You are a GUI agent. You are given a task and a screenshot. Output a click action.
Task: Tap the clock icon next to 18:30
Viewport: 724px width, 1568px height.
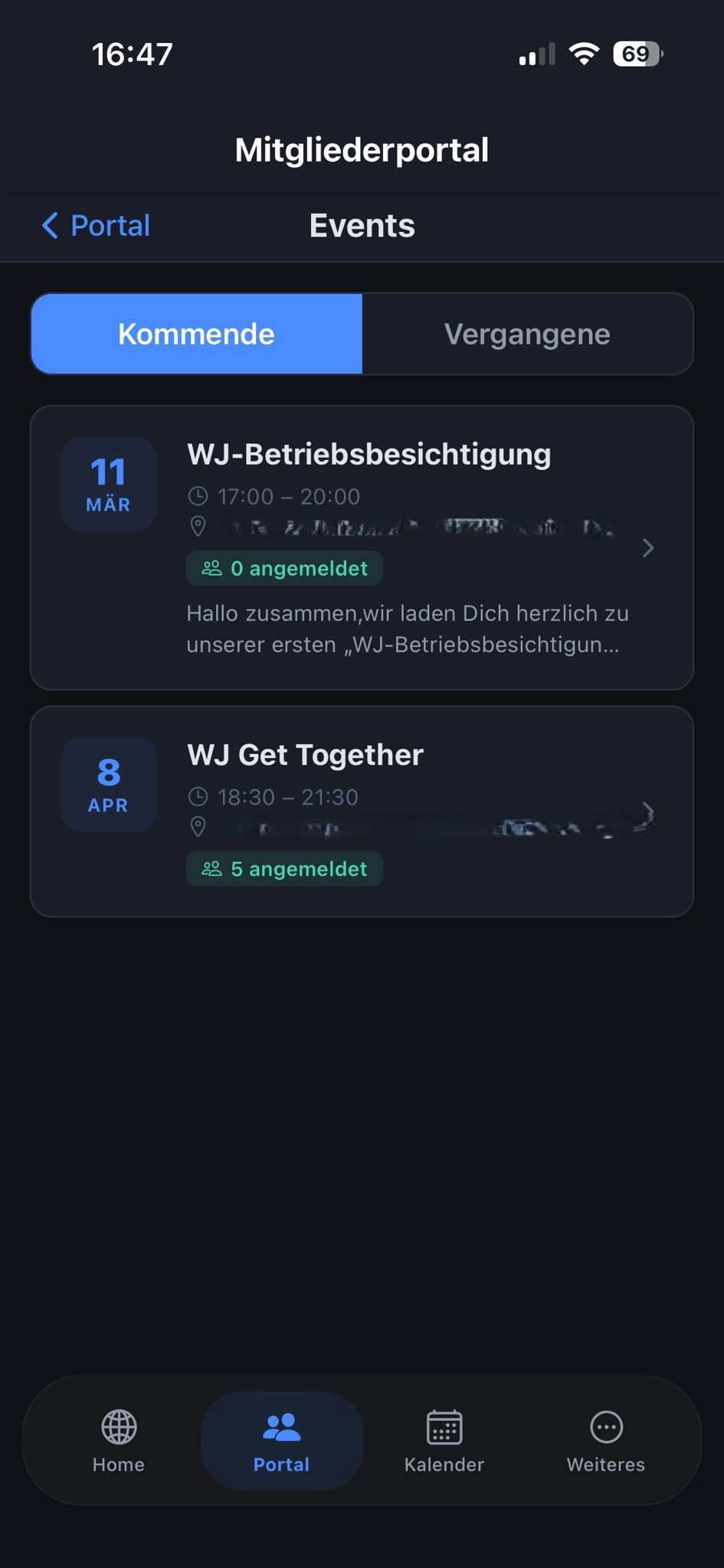pos(199,797)
